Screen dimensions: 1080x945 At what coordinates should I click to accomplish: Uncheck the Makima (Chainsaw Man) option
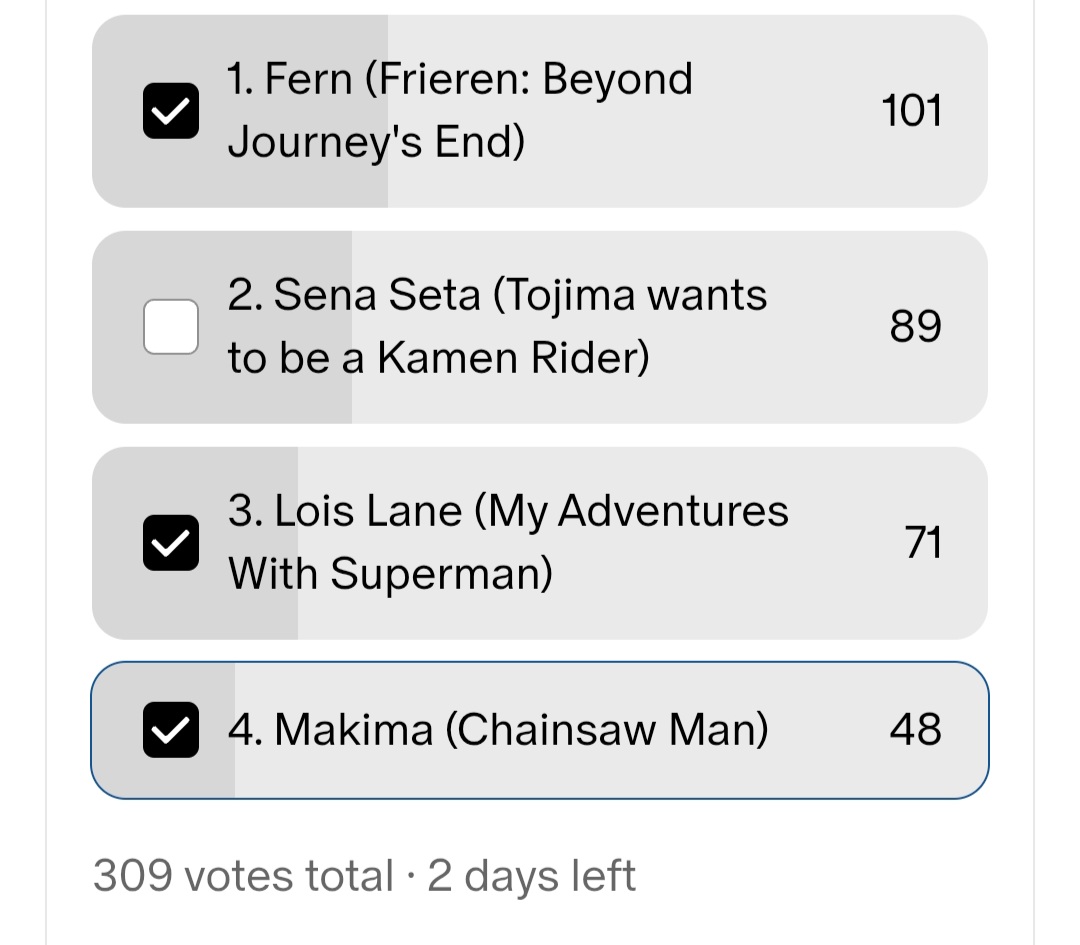[x=171, y=730]
